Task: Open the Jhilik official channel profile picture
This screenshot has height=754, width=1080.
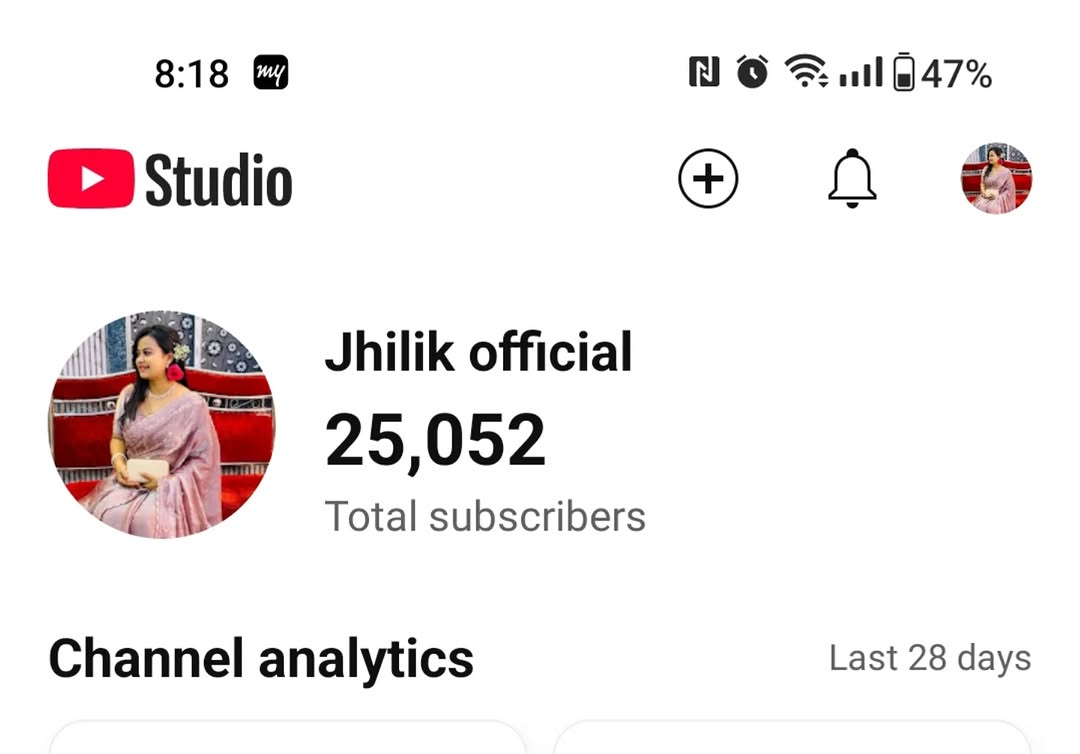Action: pos(162,425)
